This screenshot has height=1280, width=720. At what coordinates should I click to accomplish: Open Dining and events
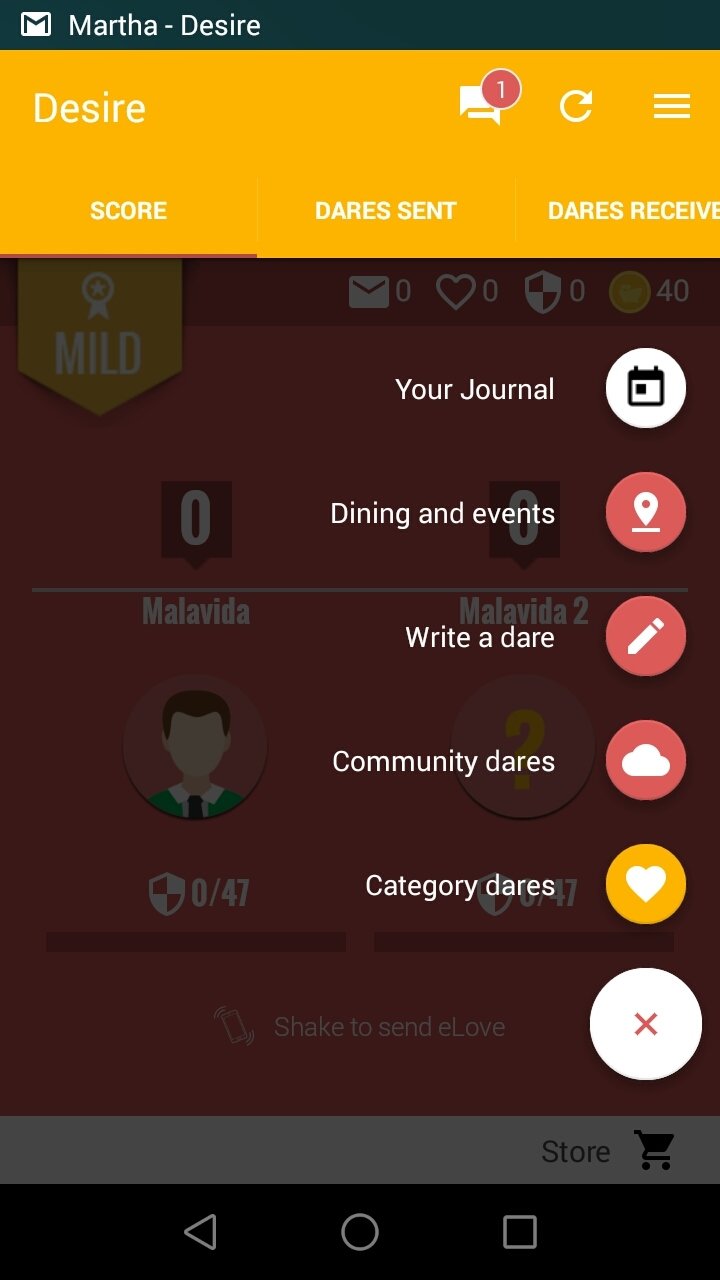click(x=645, y=512)
